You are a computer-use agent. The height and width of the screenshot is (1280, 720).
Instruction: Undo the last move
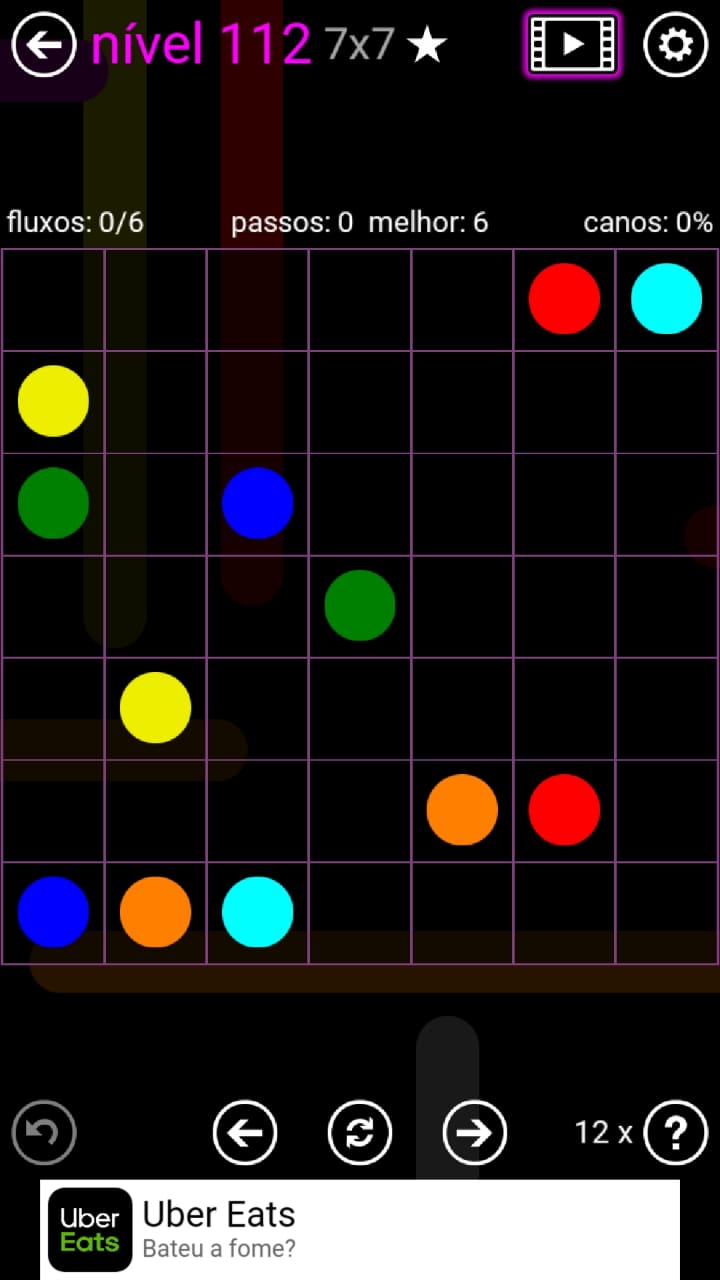pyautogui.click(x=44, y=1133)
